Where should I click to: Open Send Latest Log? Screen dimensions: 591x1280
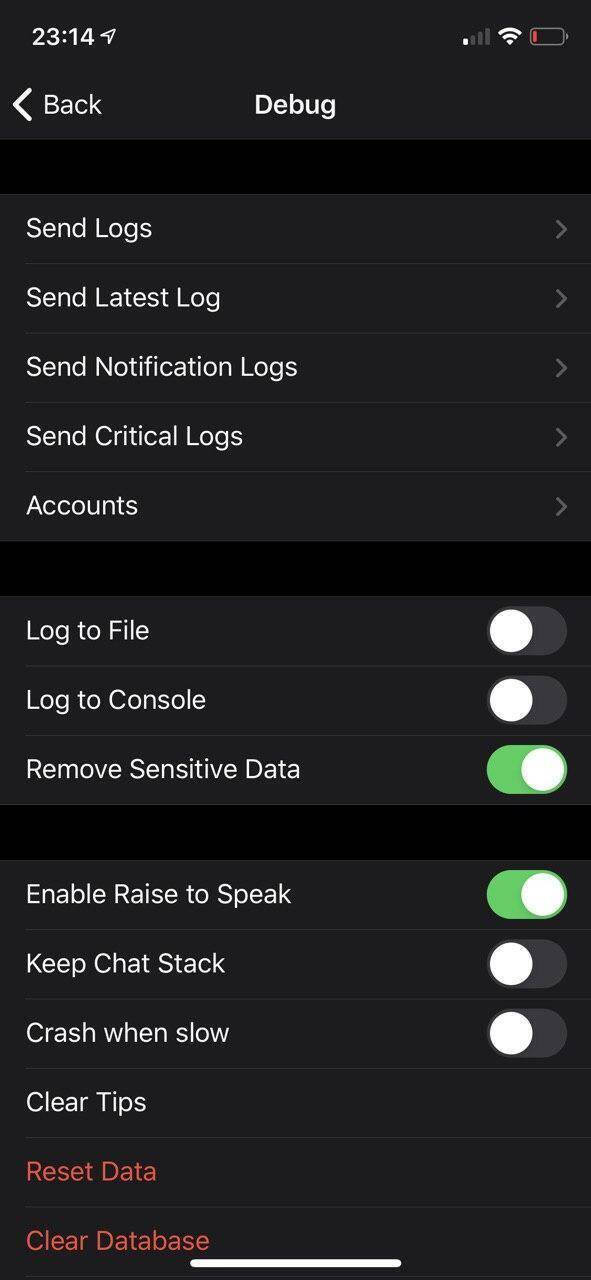pyautogui.click(x=295, y=298)
